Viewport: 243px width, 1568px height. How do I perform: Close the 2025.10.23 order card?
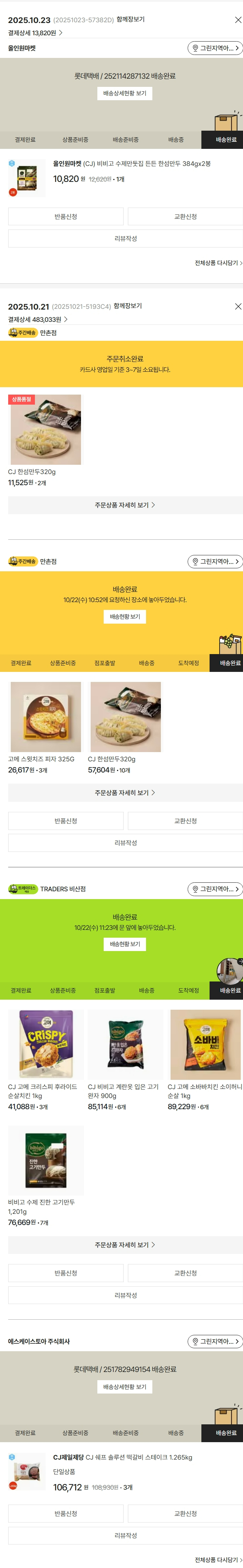click(237, 20)
